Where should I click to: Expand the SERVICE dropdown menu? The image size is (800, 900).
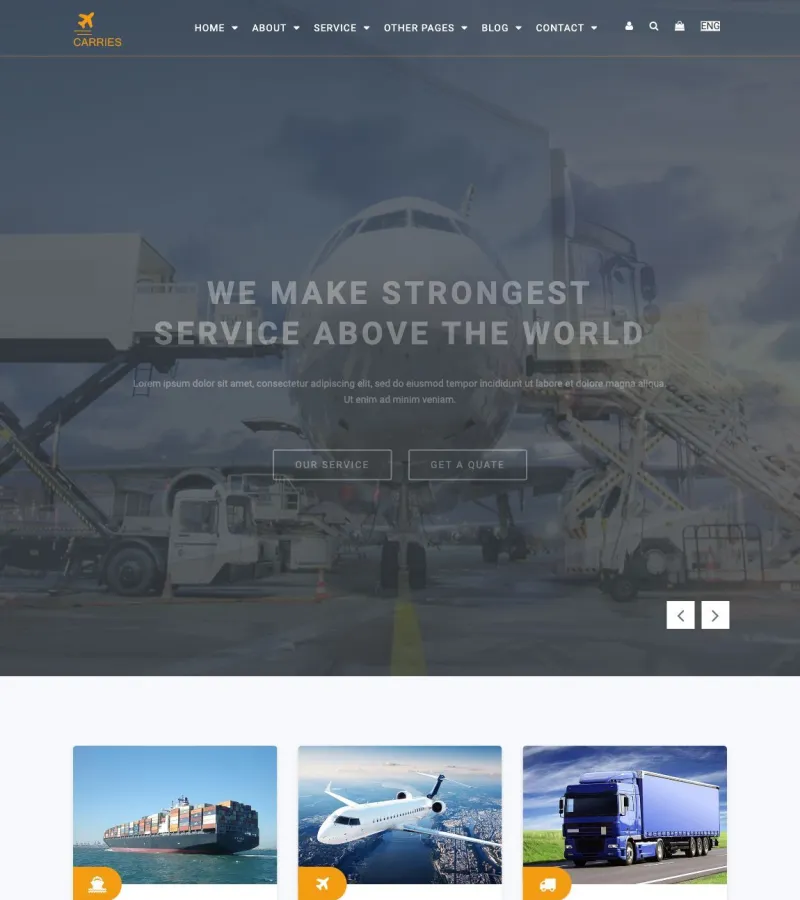pos(341,28)
